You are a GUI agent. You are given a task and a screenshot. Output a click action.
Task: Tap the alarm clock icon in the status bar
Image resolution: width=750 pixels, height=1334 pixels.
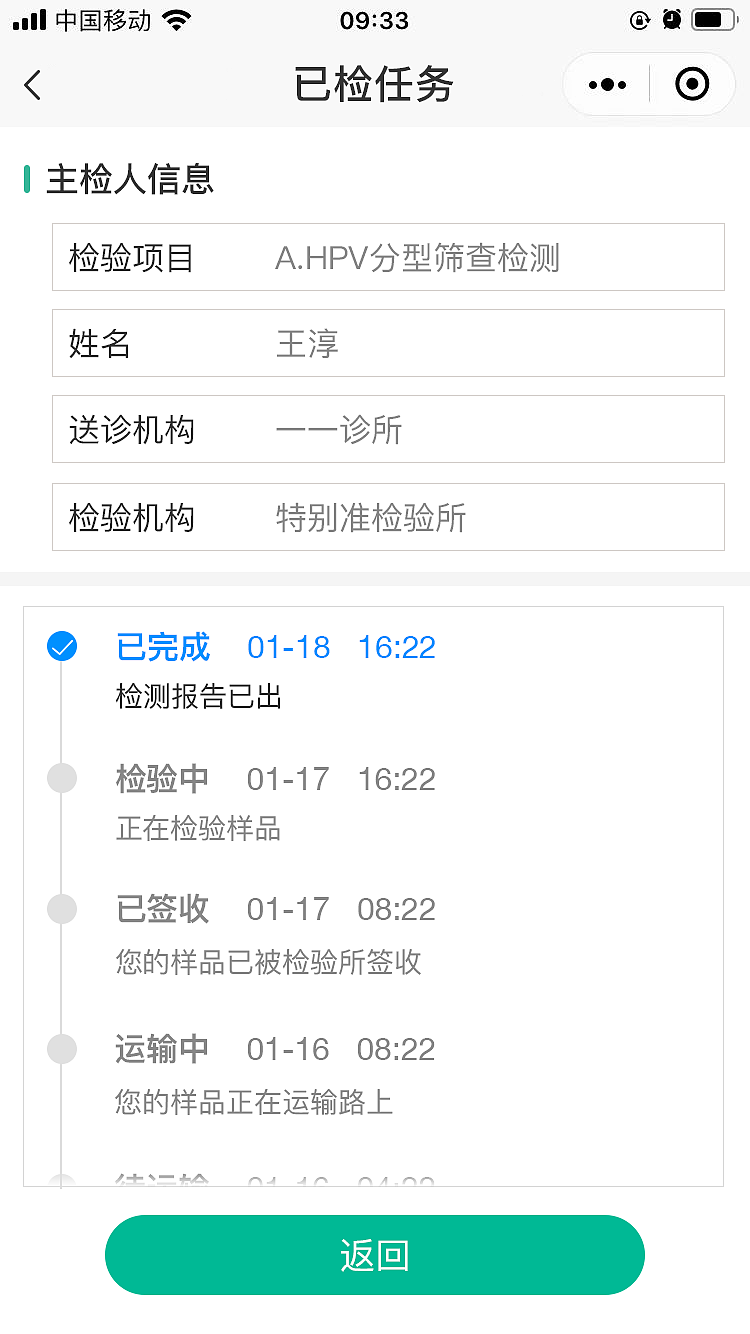(671, 18)
